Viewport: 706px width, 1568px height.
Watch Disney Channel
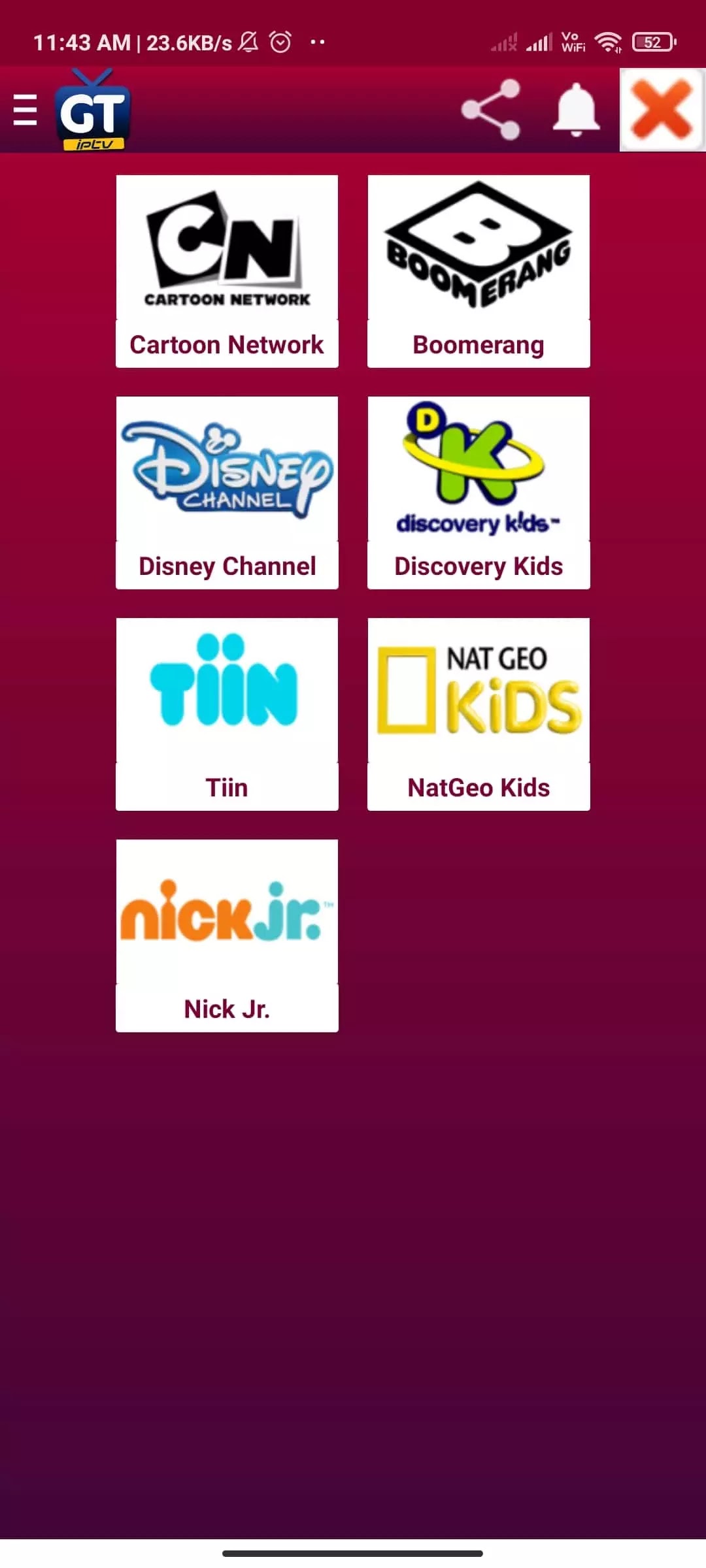[x=227, y=493]
